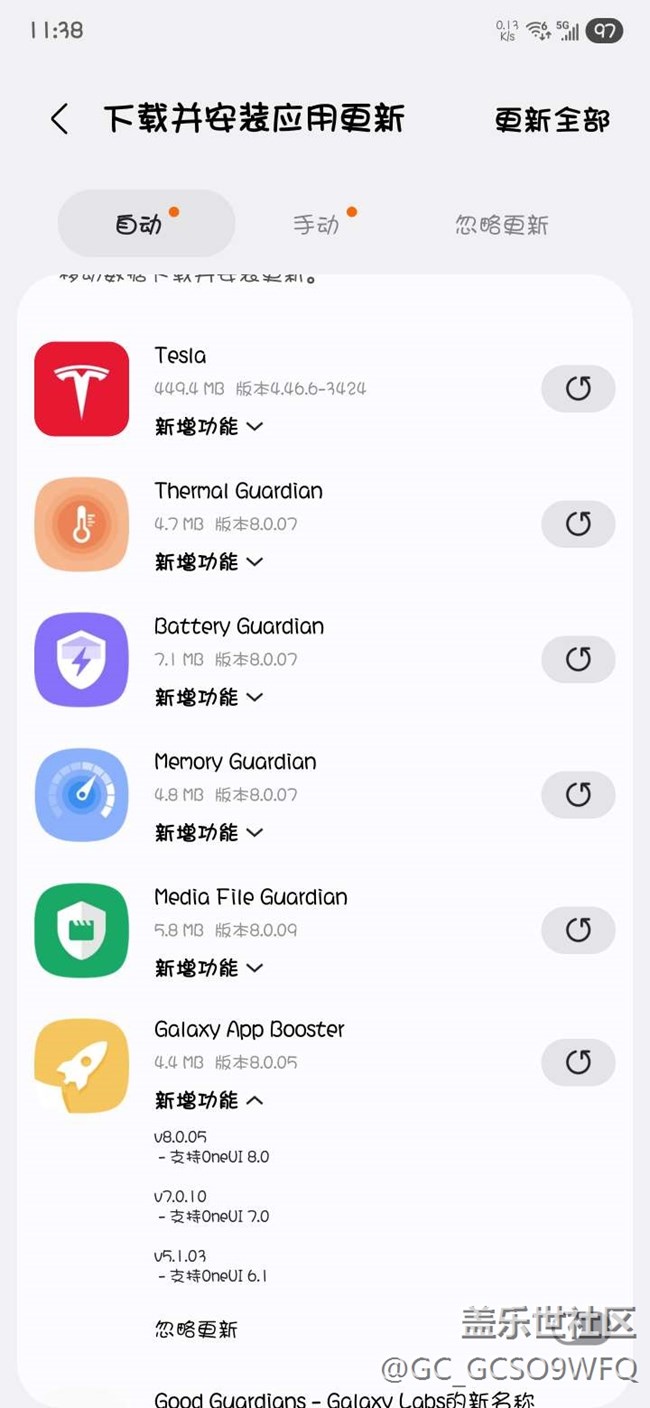Update Memory Guardian
650x1408 pixels.
(x=578, y=794)
